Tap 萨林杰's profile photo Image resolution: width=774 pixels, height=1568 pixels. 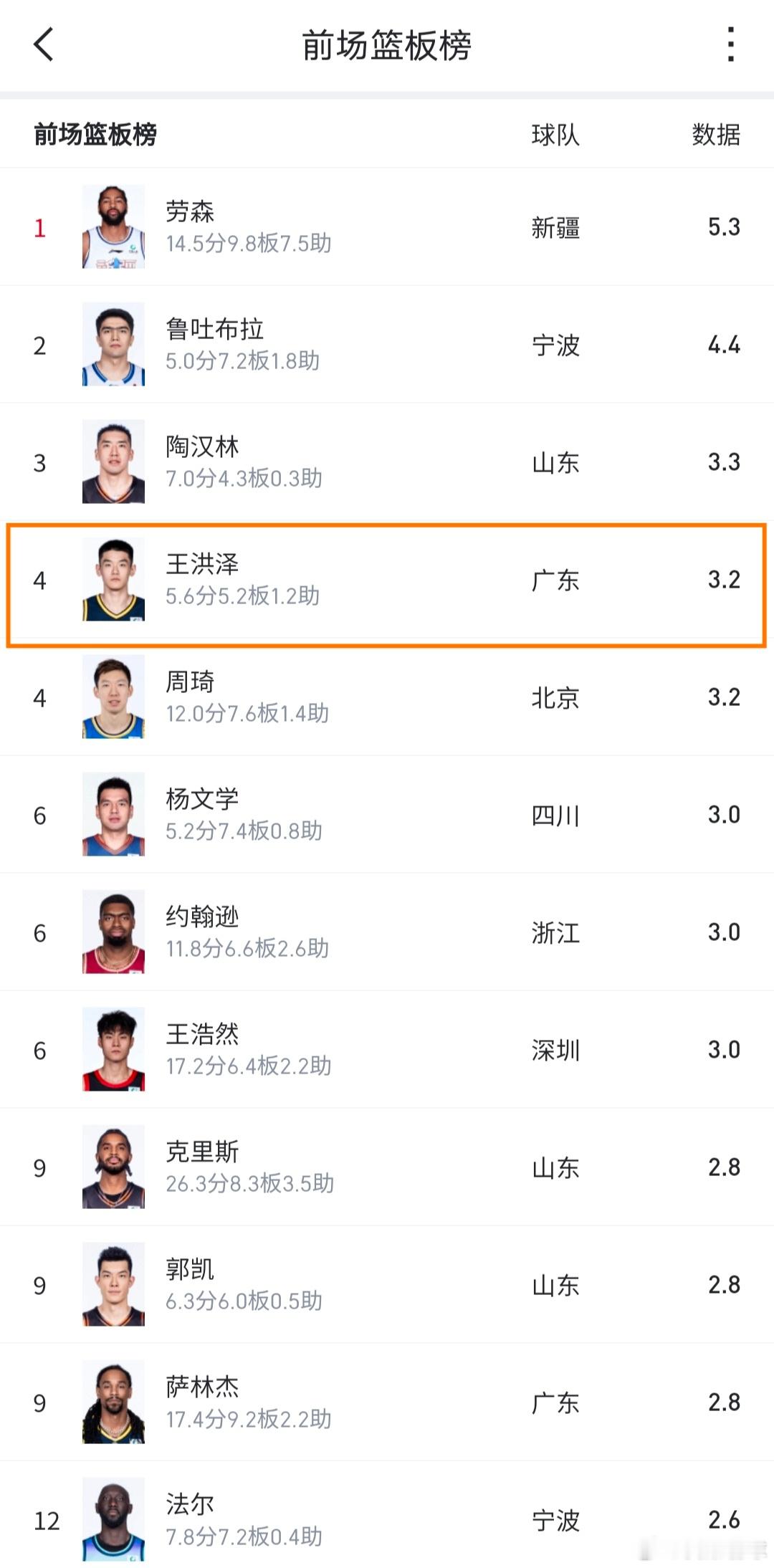pos(113,1402)
